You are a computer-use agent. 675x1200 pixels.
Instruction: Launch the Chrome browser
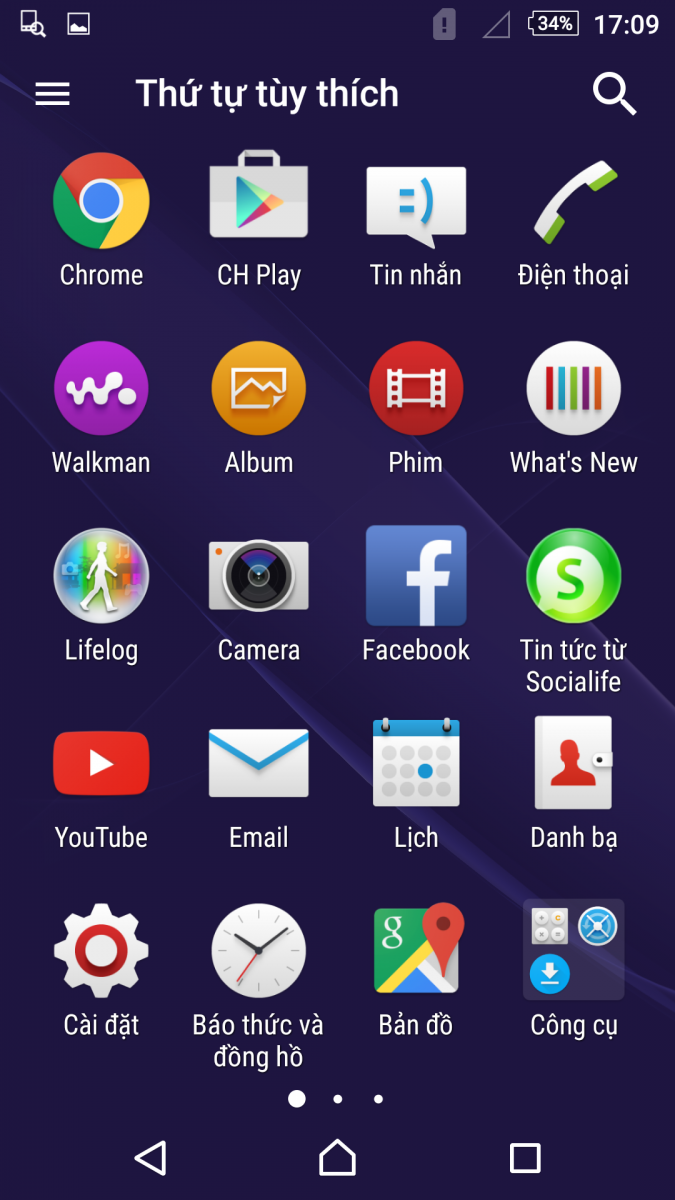click(101, 201)
